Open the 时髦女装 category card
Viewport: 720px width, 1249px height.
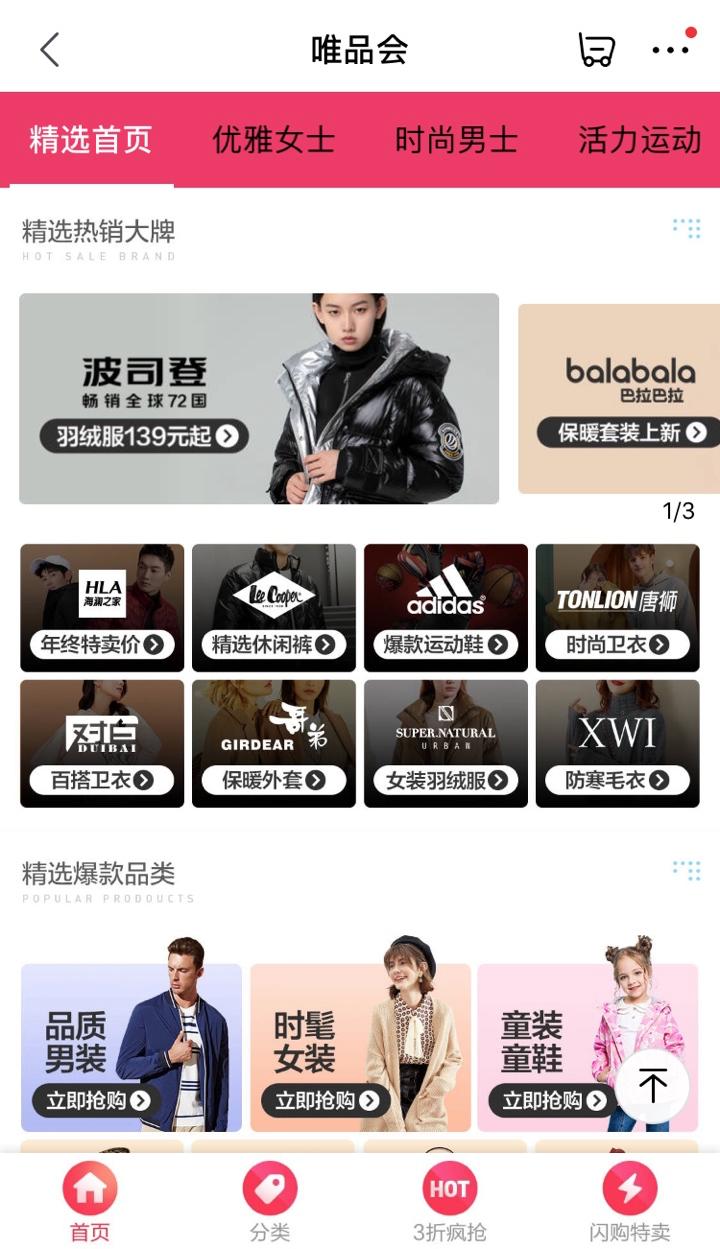360,1047
